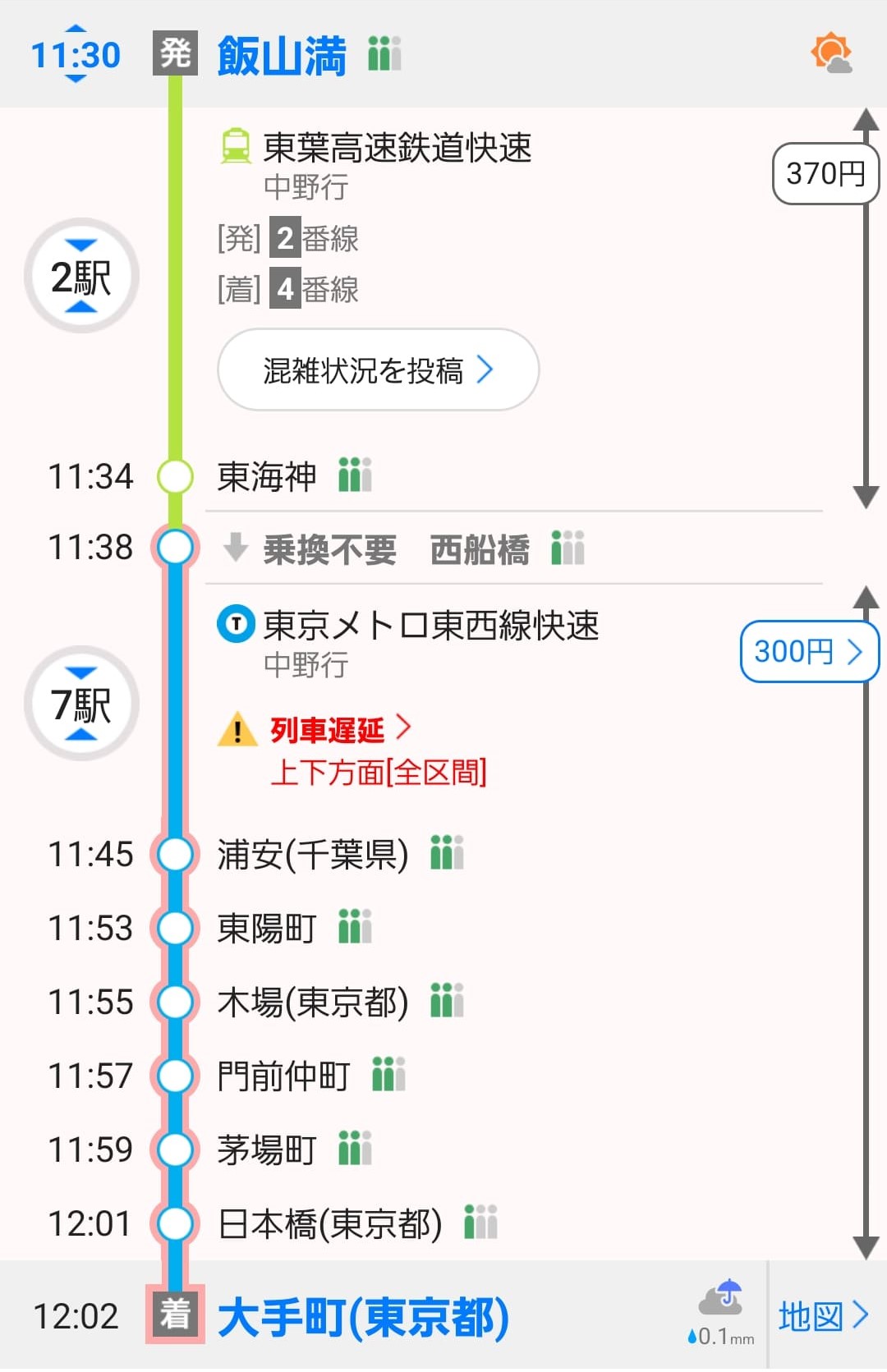Viewport: 887px width, 1372px height.
Task: Open the 地図 map link
Action: 823,1316
